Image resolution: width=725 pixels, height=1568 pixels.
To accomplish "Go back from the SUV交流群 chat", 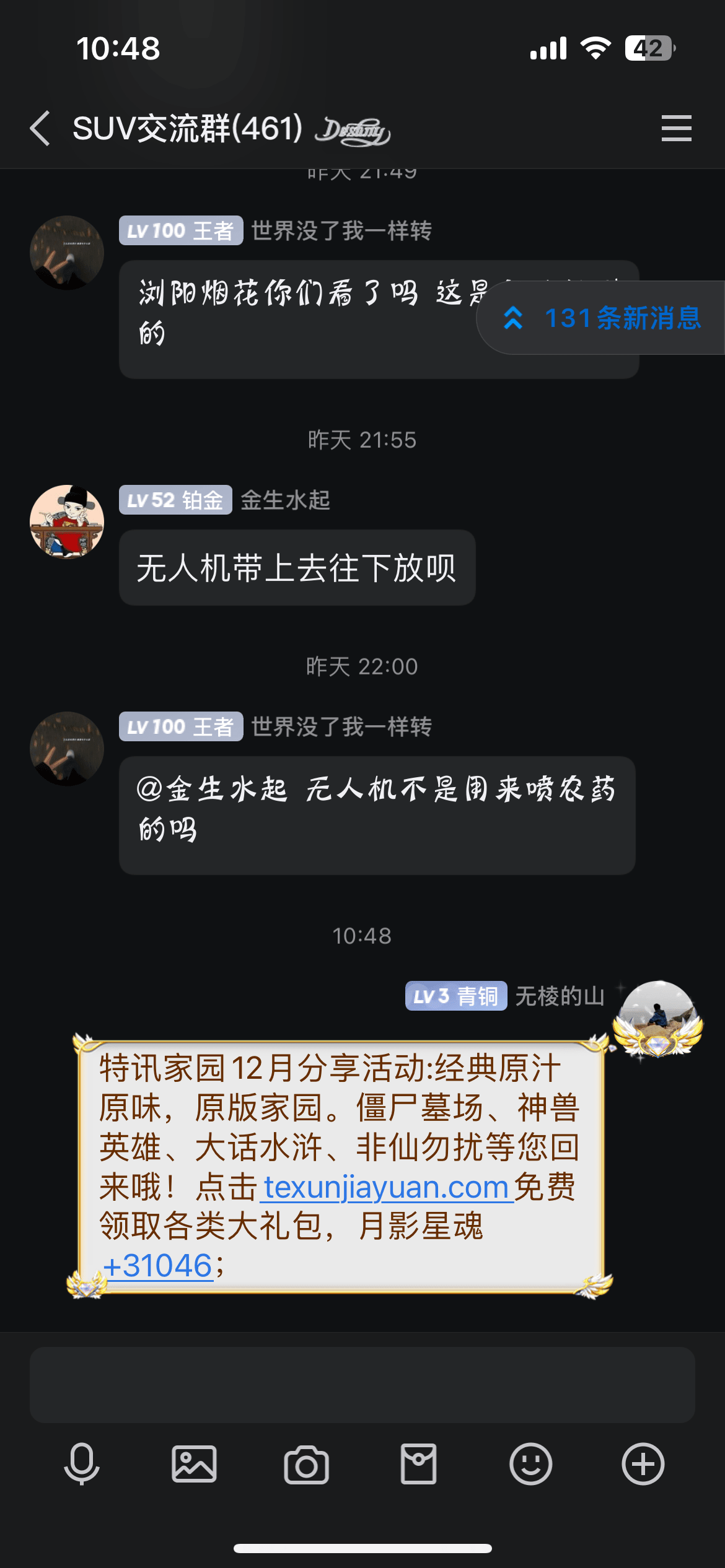I will 41,129.
